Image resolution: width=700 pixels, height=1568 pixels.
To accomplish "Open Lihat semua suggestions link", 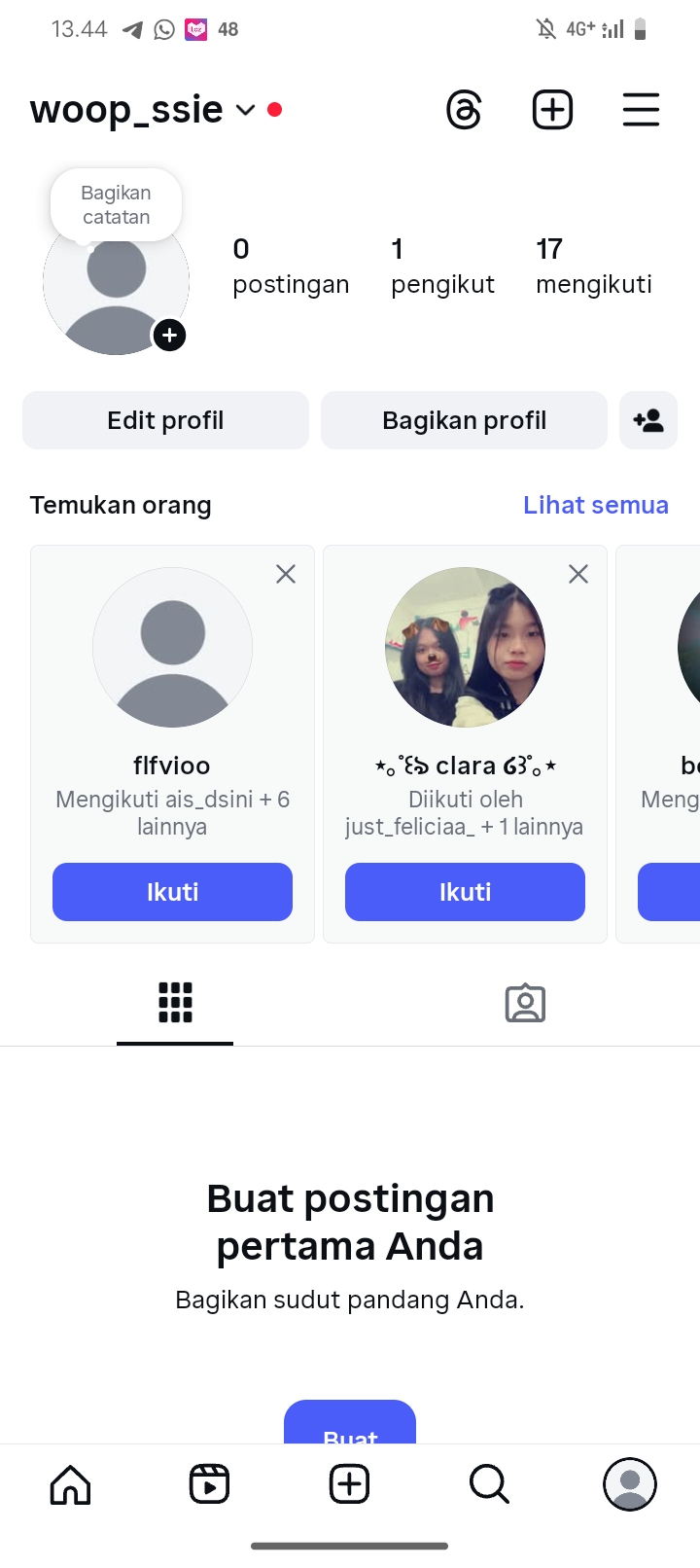I will [595, 505].
